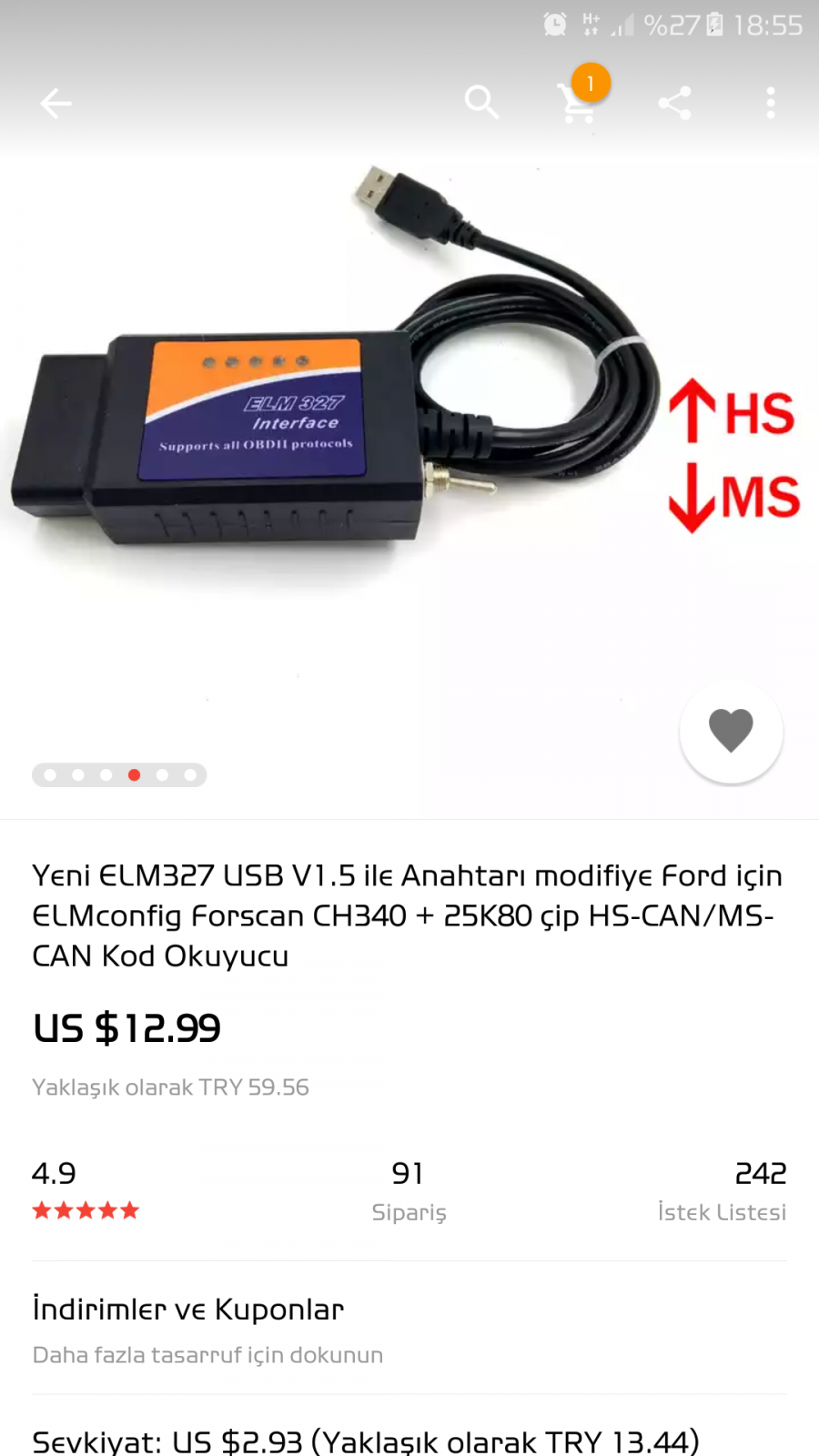Open the shopping cart
819x1456 pixels.
coord(580,100)
